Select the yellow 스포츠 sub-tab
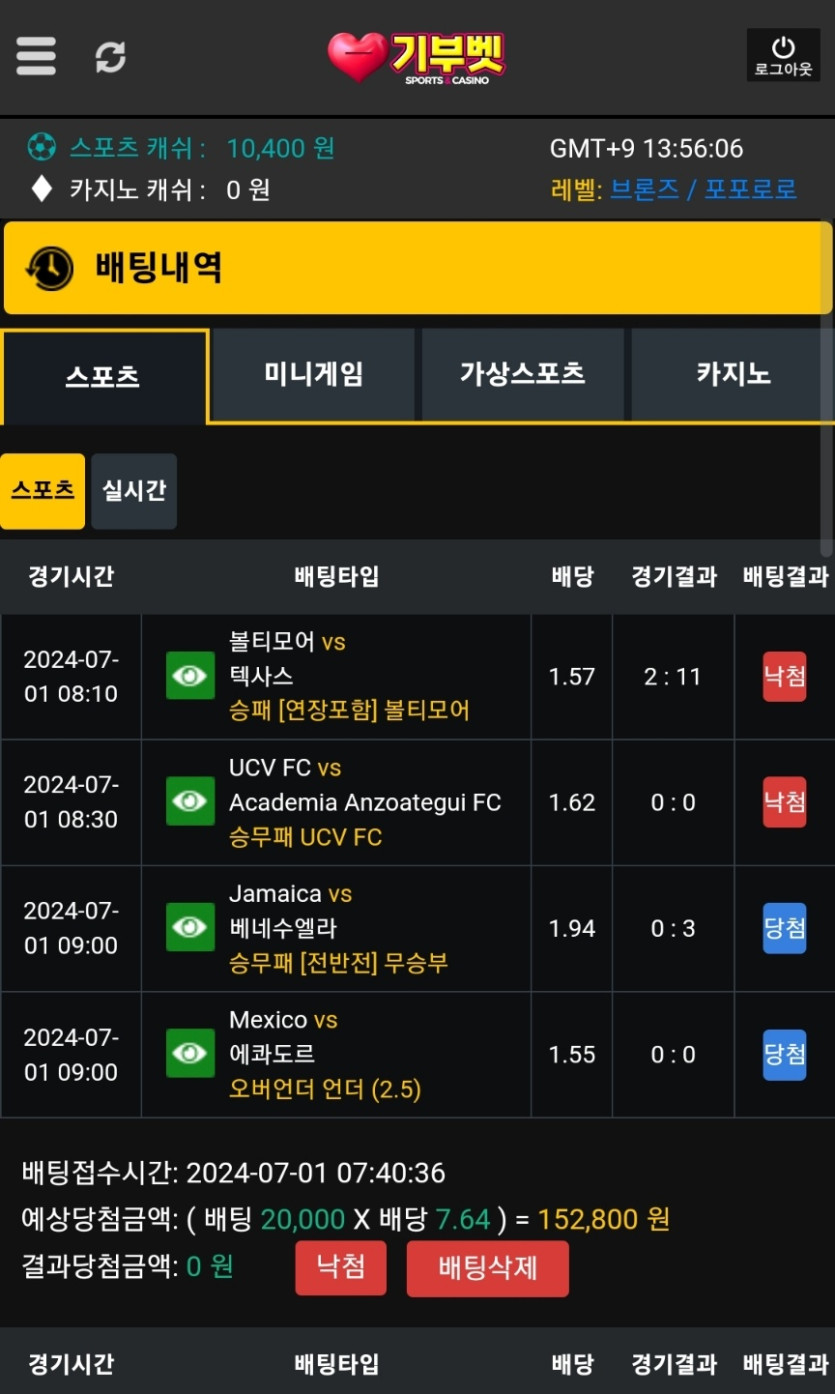 [42, 491]
